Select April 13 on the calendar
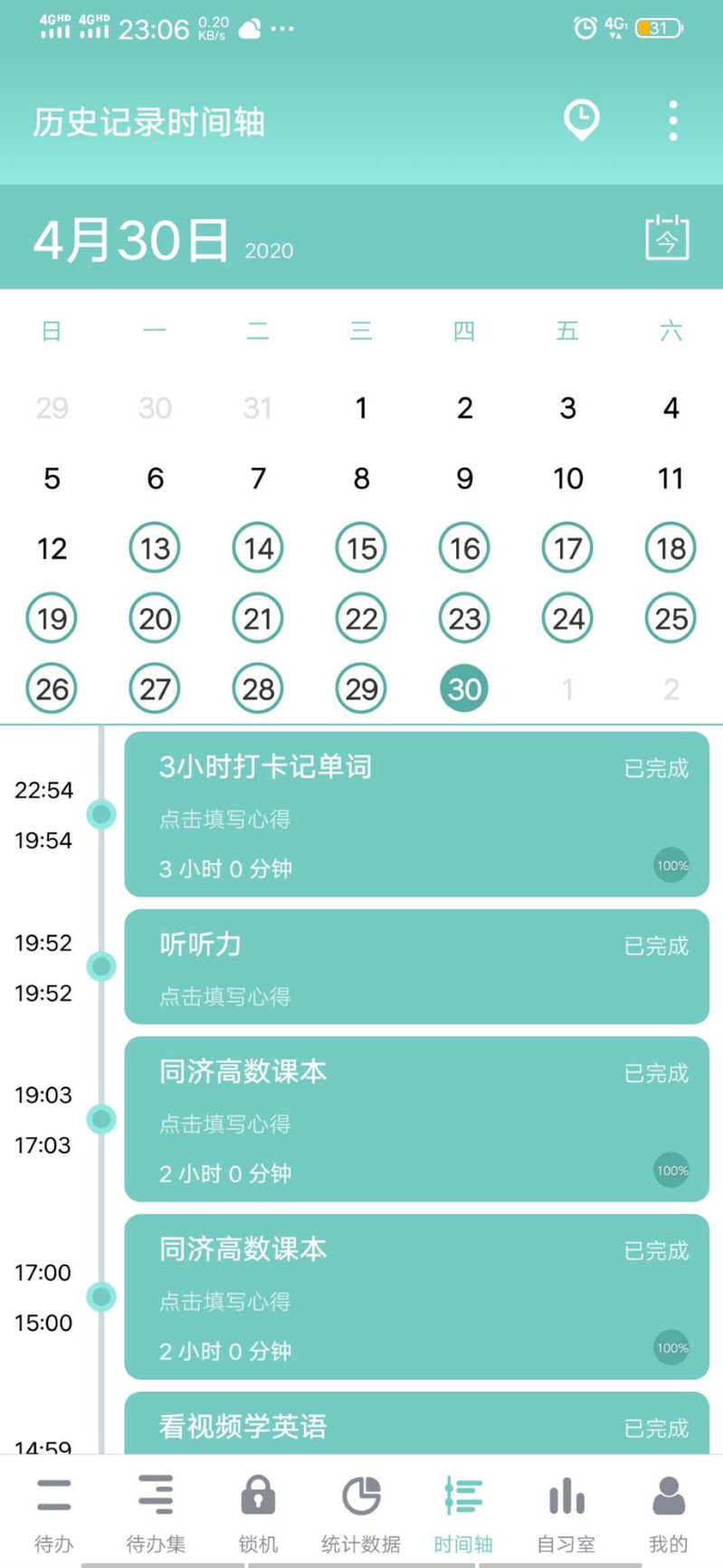 click(x=155, y=548)
